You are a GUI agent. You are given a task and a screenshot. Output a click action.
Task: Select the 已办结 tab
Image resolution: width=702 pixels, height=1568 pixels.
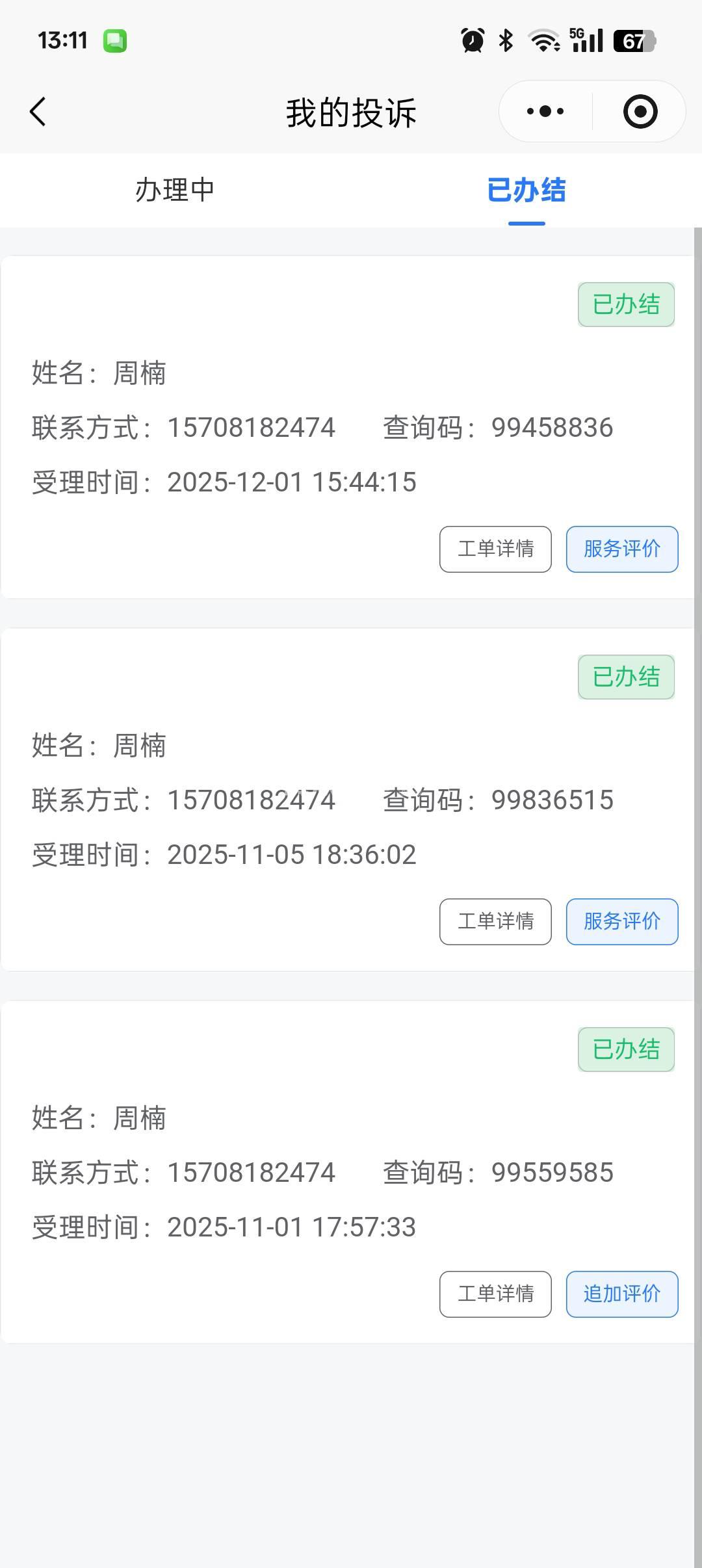coord(526,190)
